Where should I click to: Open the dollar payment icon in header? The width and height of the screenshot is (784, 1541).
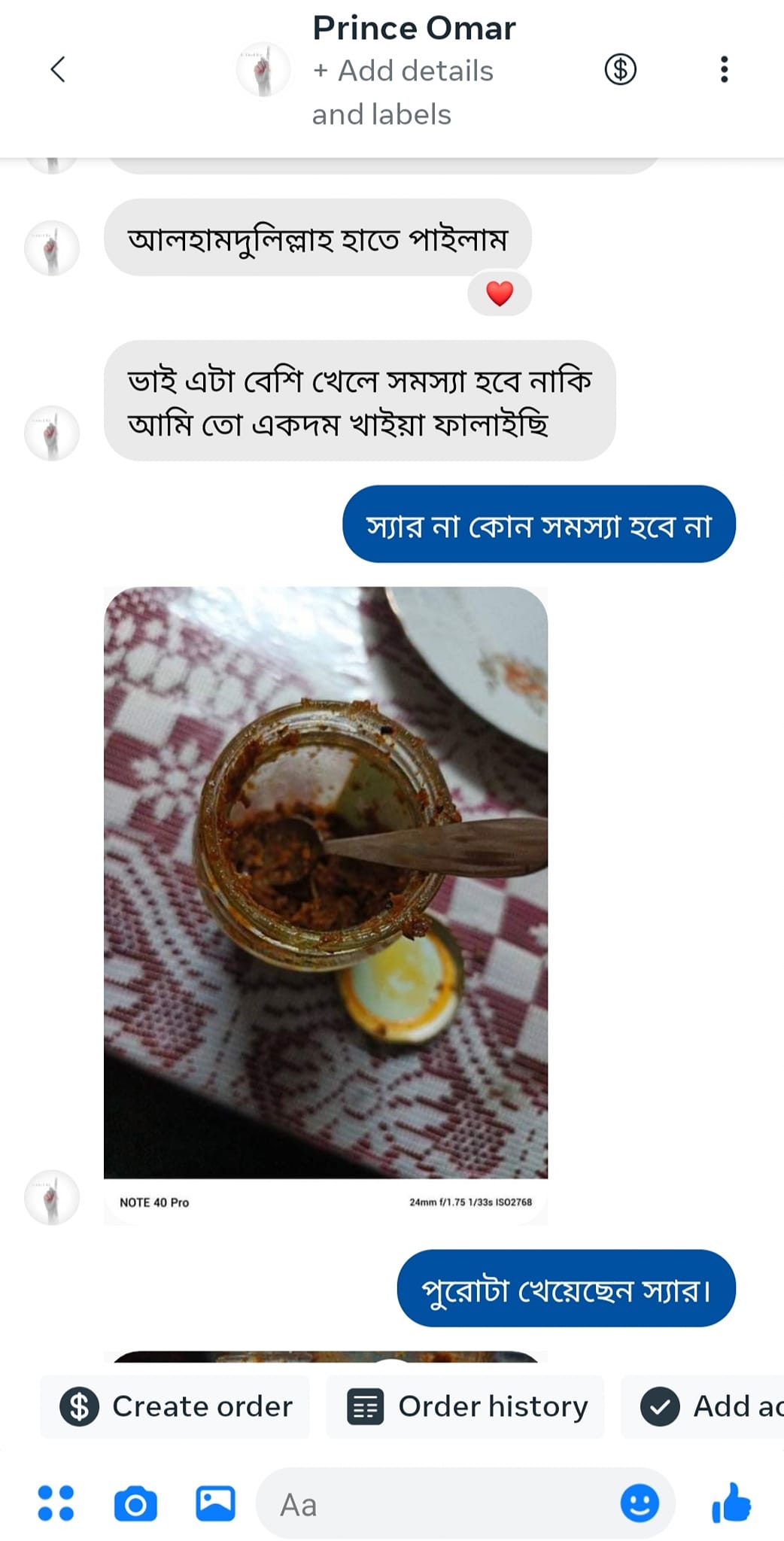[x=620, y=70]
